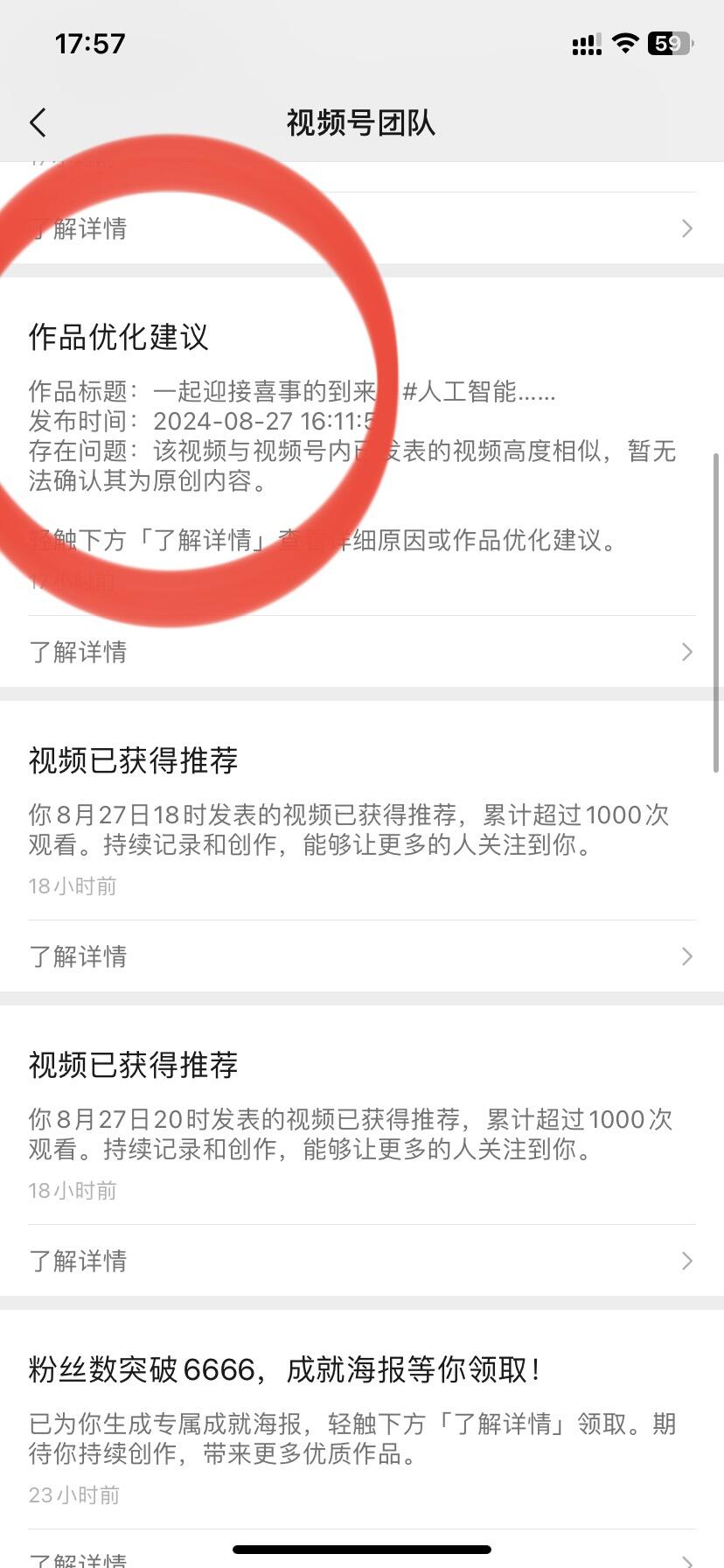Open 了解详情 for the 18时 video recommendation
The height and width of the screenshot is (1568, 724).
click(x=361, y=956)
